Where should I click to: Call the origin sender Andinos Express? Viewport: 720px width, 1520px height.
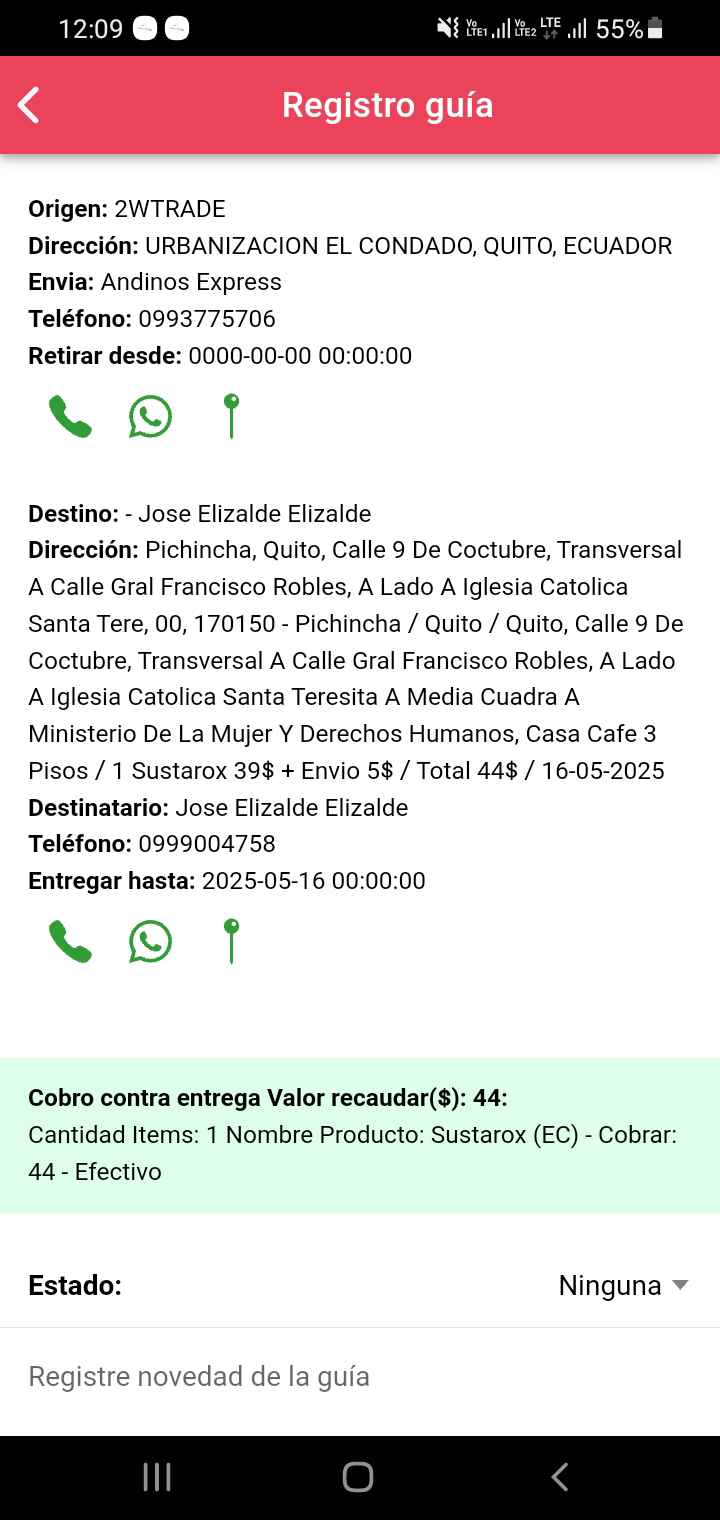tap(70, 417)
